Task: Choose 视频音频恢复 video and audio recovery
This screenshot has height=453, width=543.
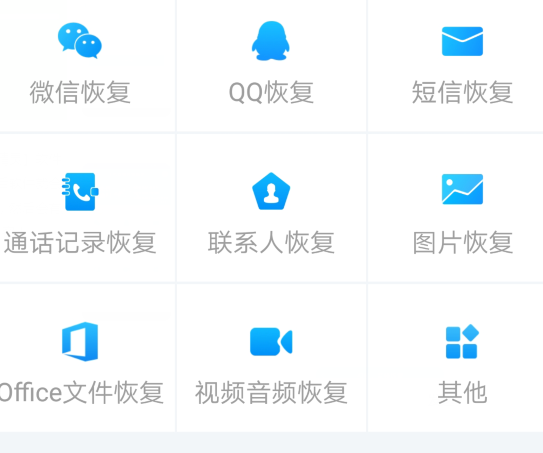Action: tap(271, 358)
